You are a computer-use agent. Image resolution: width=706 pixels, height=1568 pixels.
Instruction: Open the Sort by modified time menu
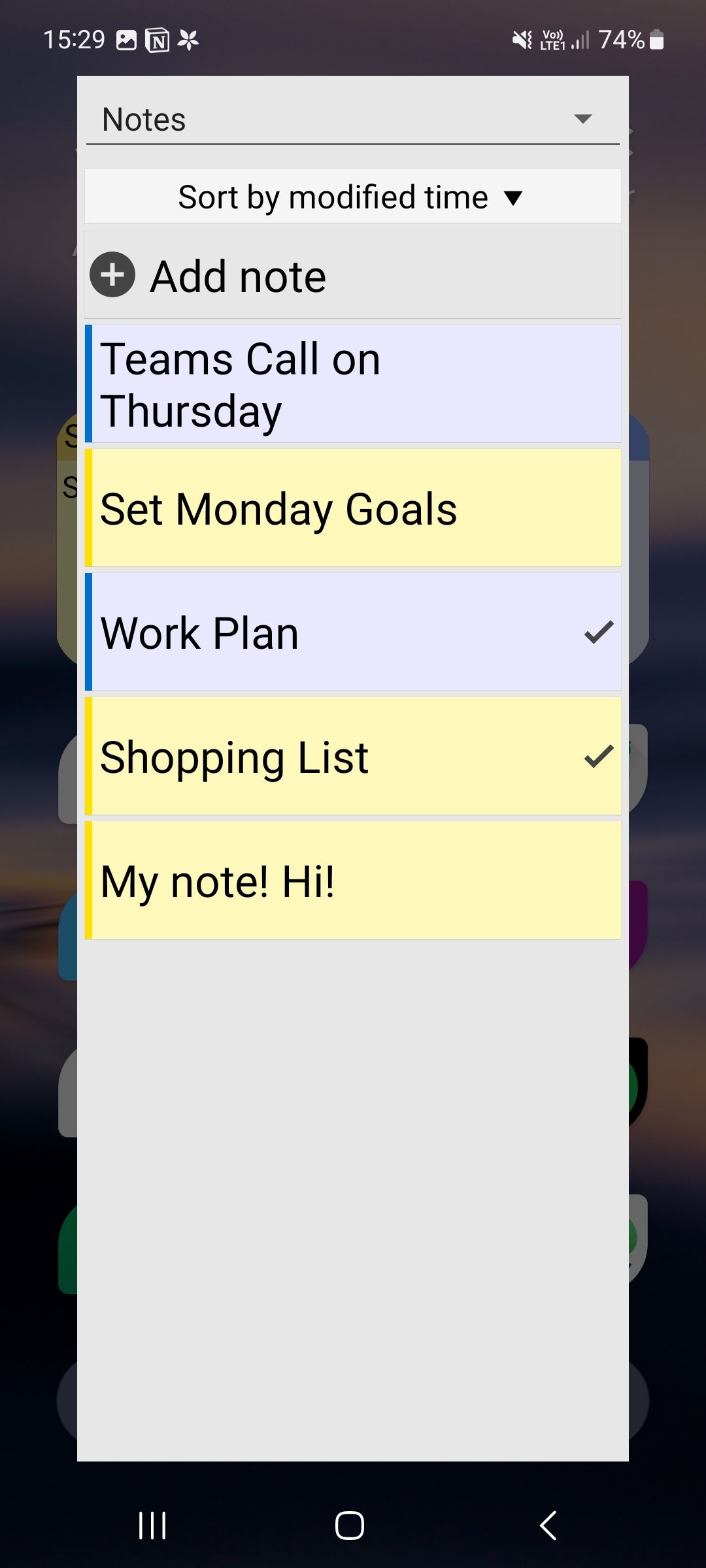pyautogui.click(x=352, y=197)
